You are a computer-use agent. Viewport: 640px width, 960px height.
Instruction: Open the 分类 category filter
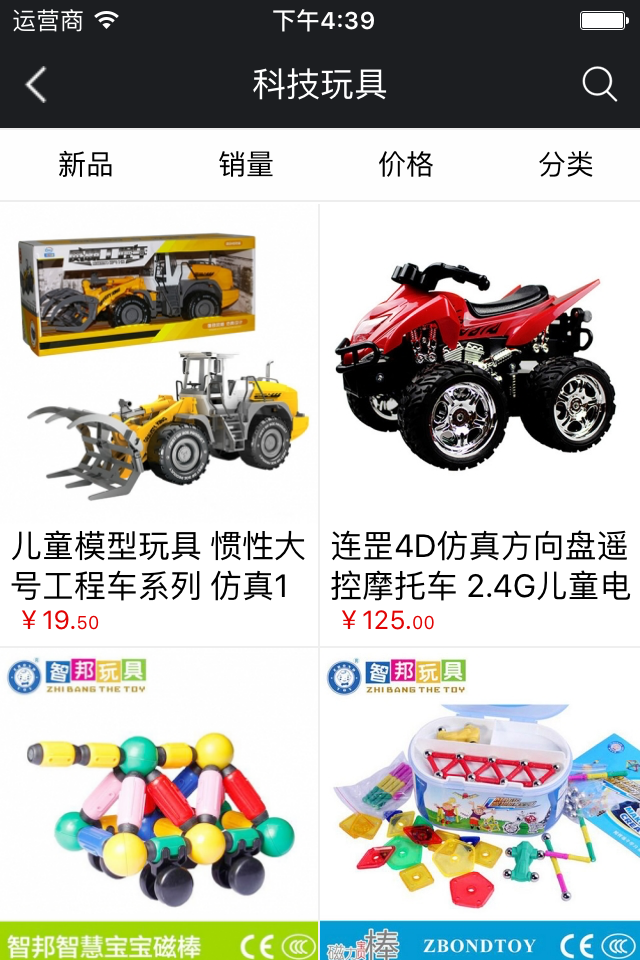point(566,165)
